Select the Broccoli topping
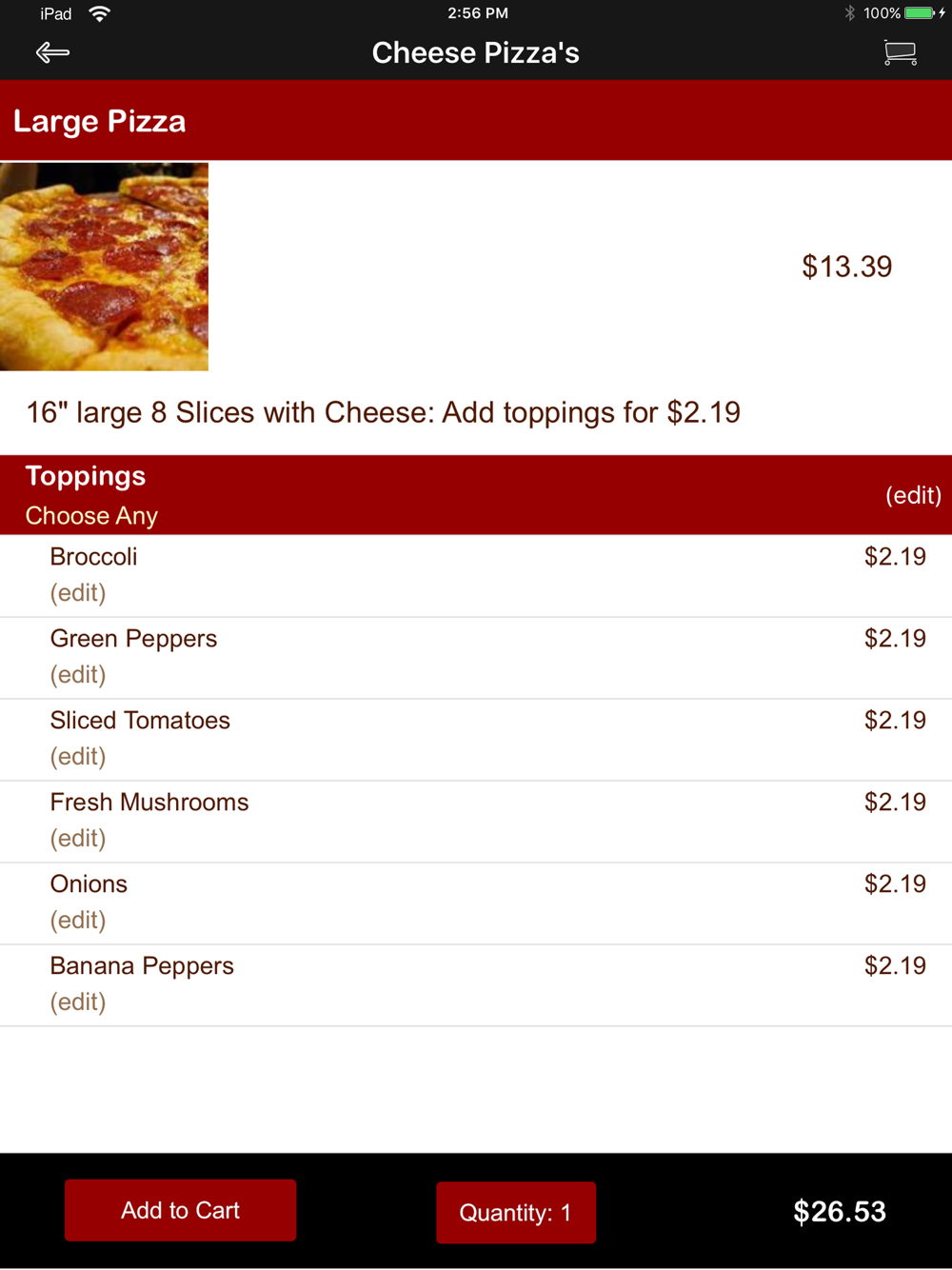 pyautogui.click(x=94, y=557)
